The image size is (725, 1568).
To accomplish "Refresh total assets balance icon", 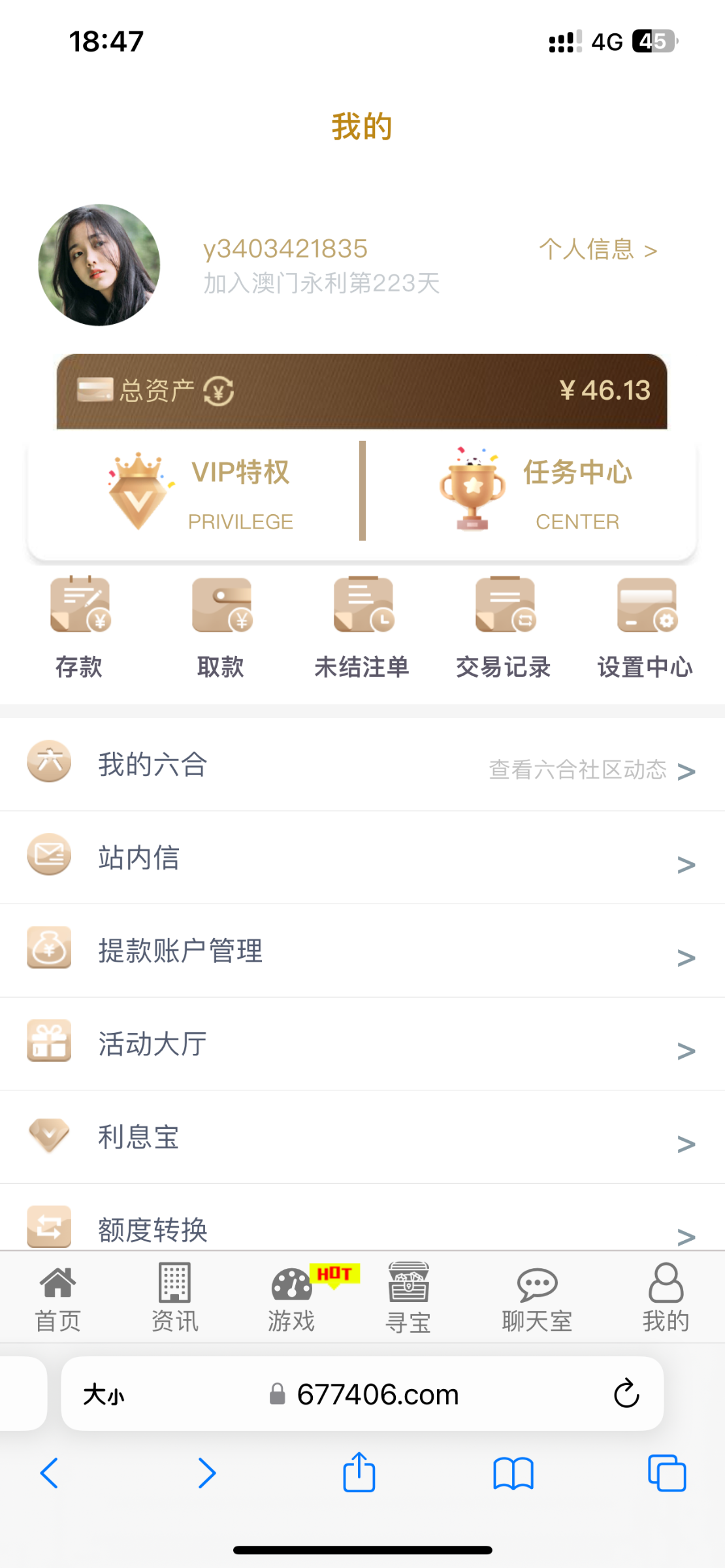I will (x=218, y=391).
